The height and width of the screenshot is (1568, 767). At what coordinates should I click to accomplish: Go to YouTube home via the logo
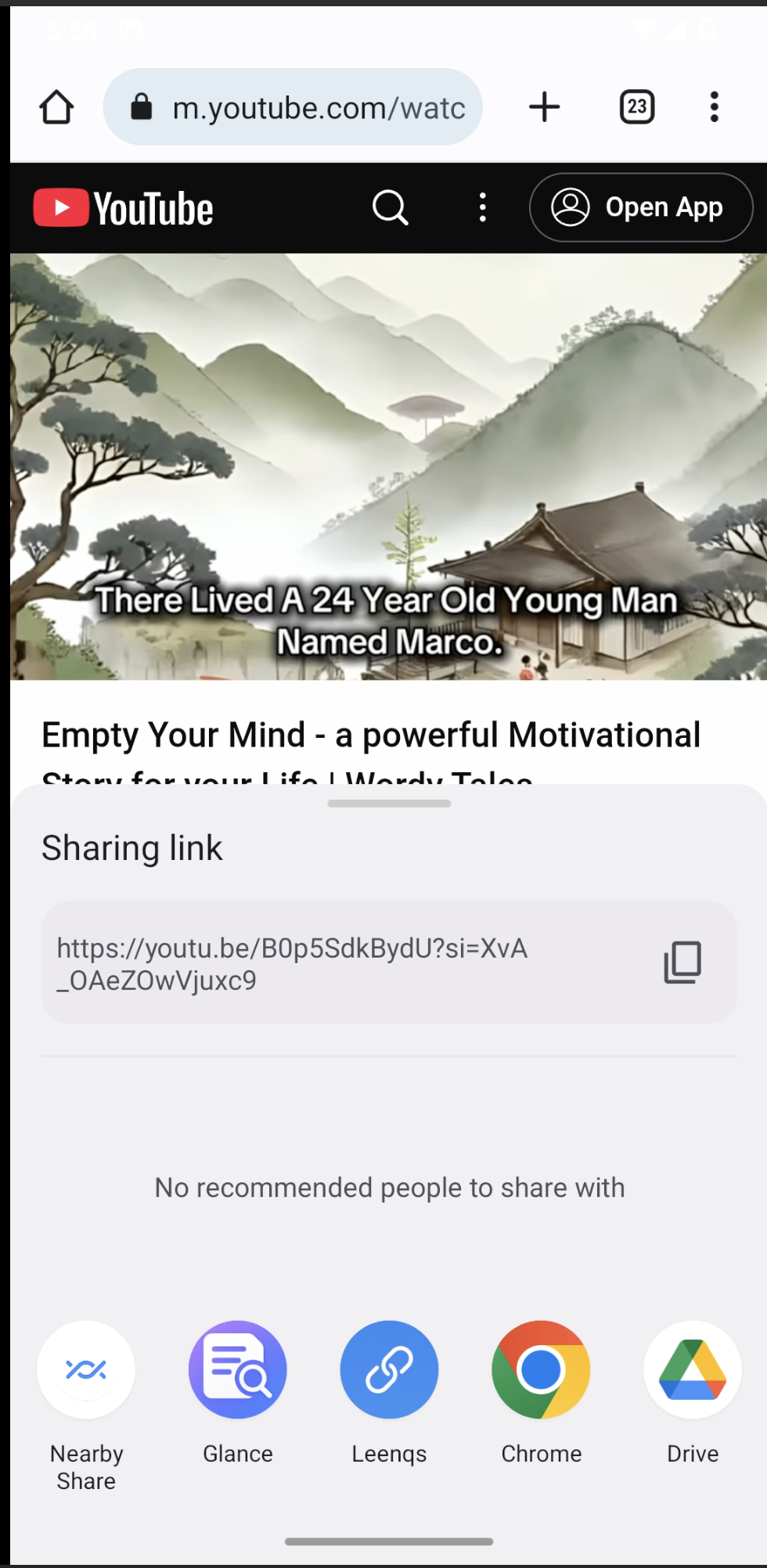point(124,208)
